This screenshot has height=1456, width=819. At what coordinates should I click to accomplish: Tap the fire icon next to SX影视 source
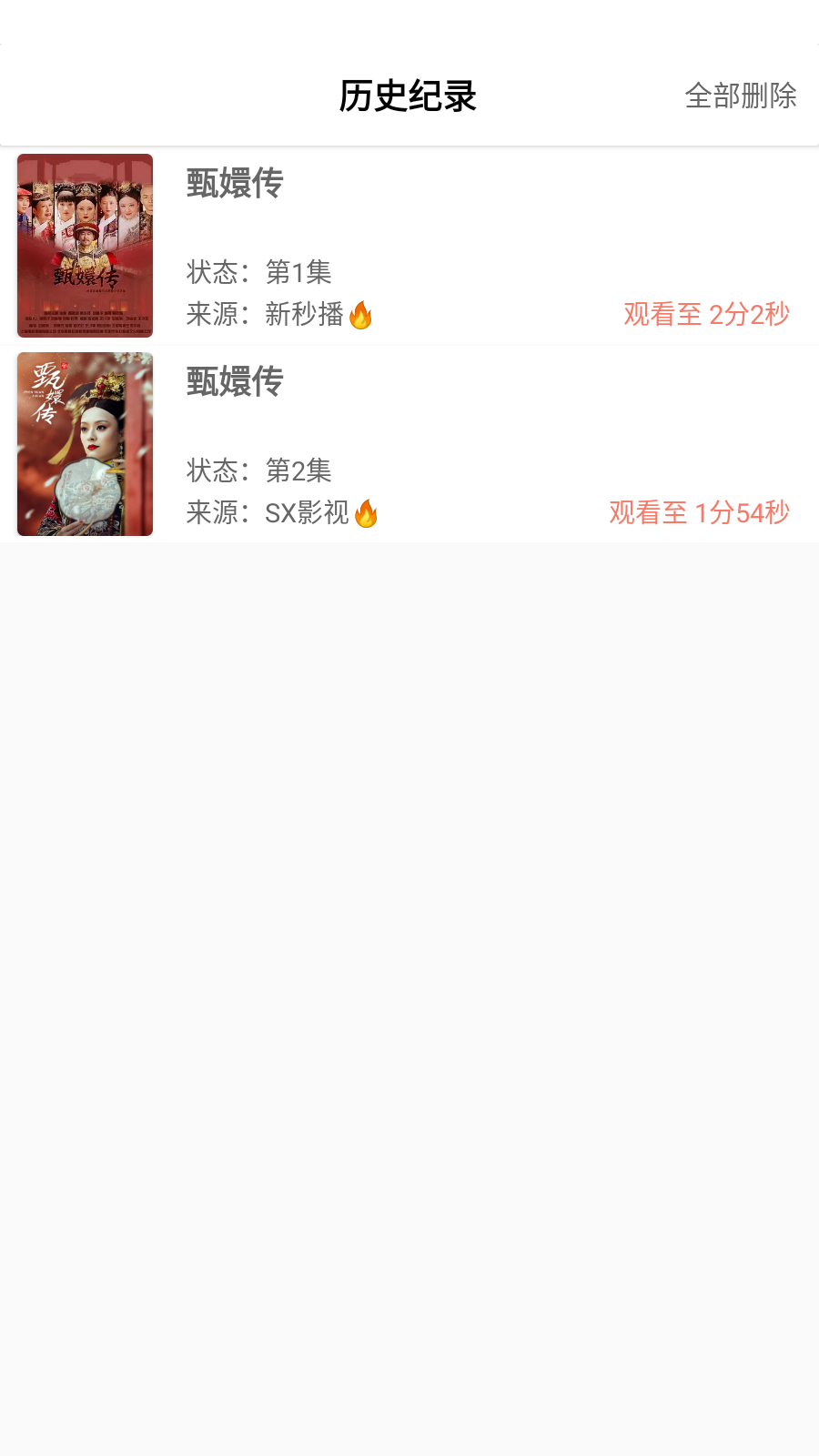coord(367,513)
